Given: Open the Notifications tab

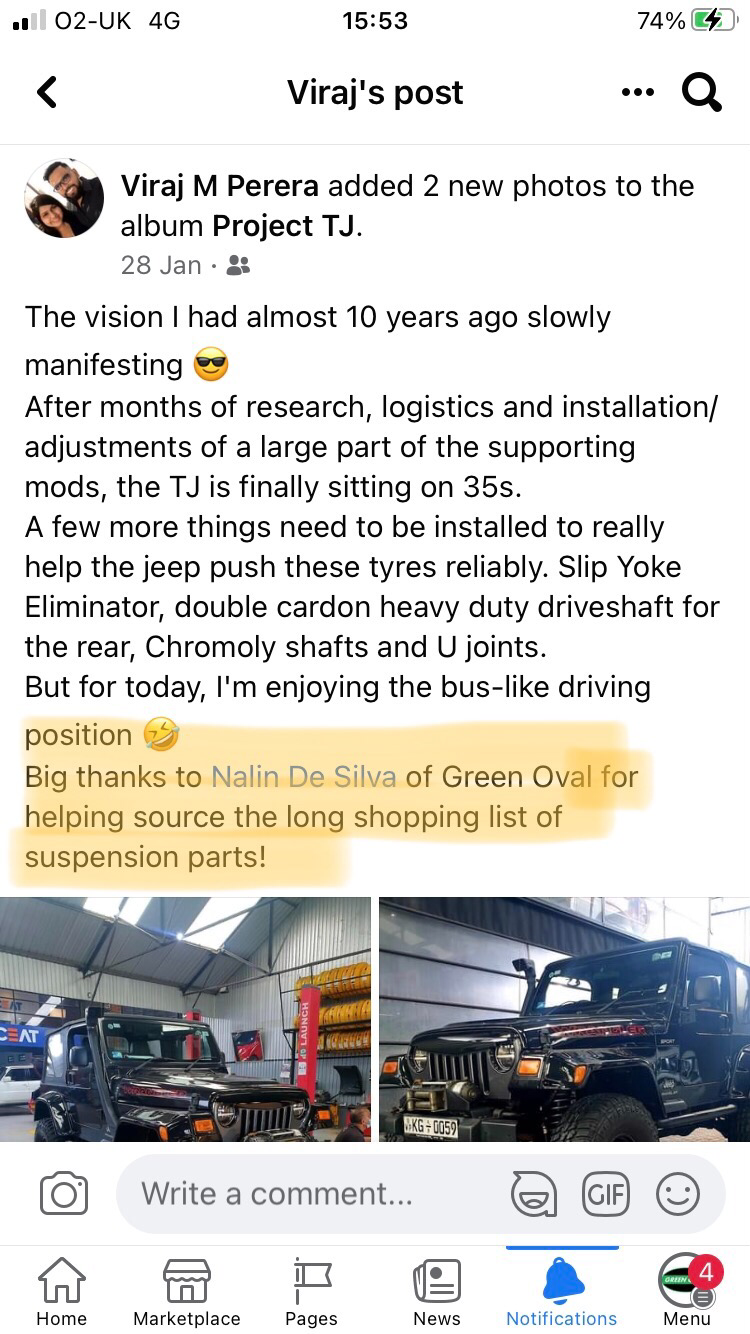Looking at the screenshot, I should pyautogui.click(x=561, y=1292).
